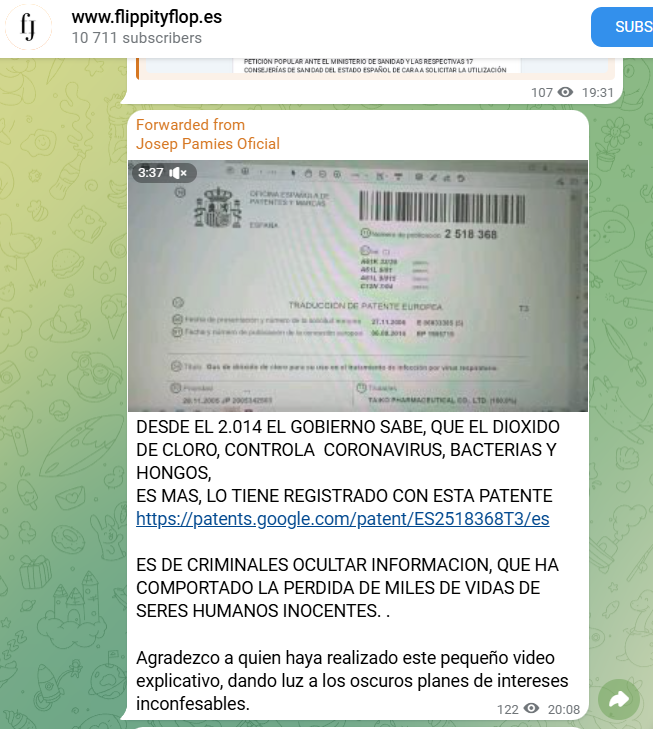This screenshot has width=653, height=729.
Task: Share this post with the arrow button
Action: tap(618, 699)
